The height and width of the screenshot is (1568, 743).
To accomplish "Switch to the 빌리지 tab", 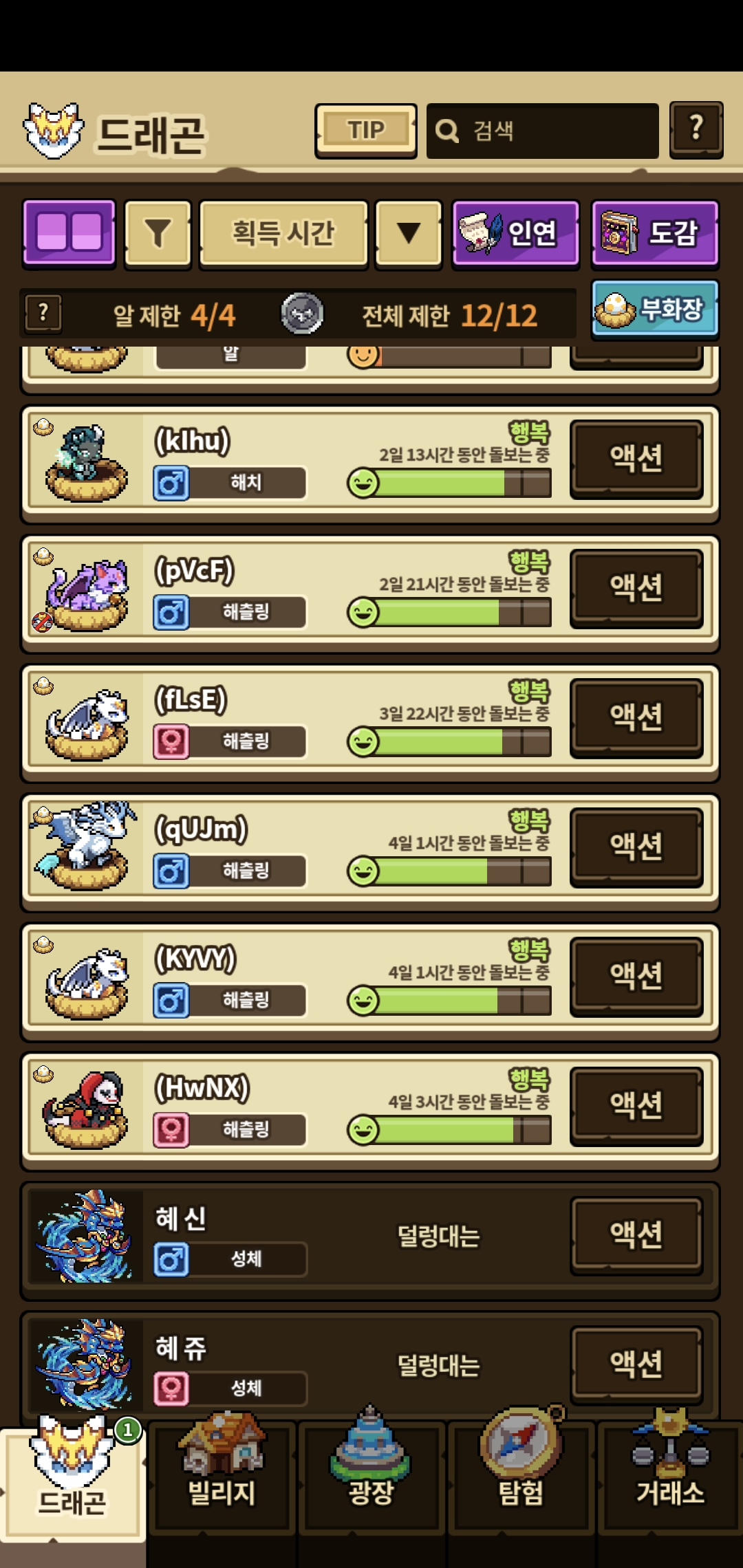I will coord(222,1475).
